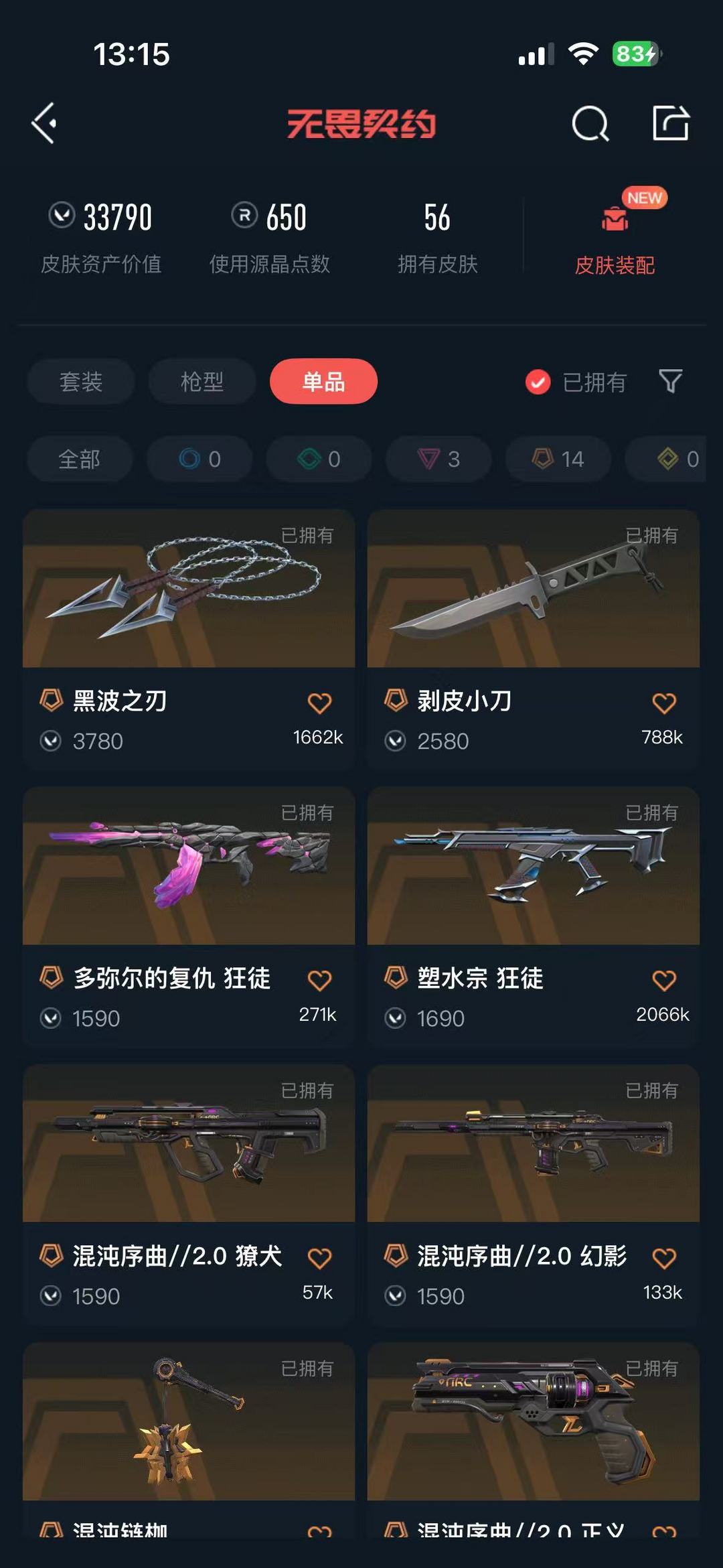Filter by the rarity chip showing 3
This screenshot has width=723, height=1568.
(438, 459)
